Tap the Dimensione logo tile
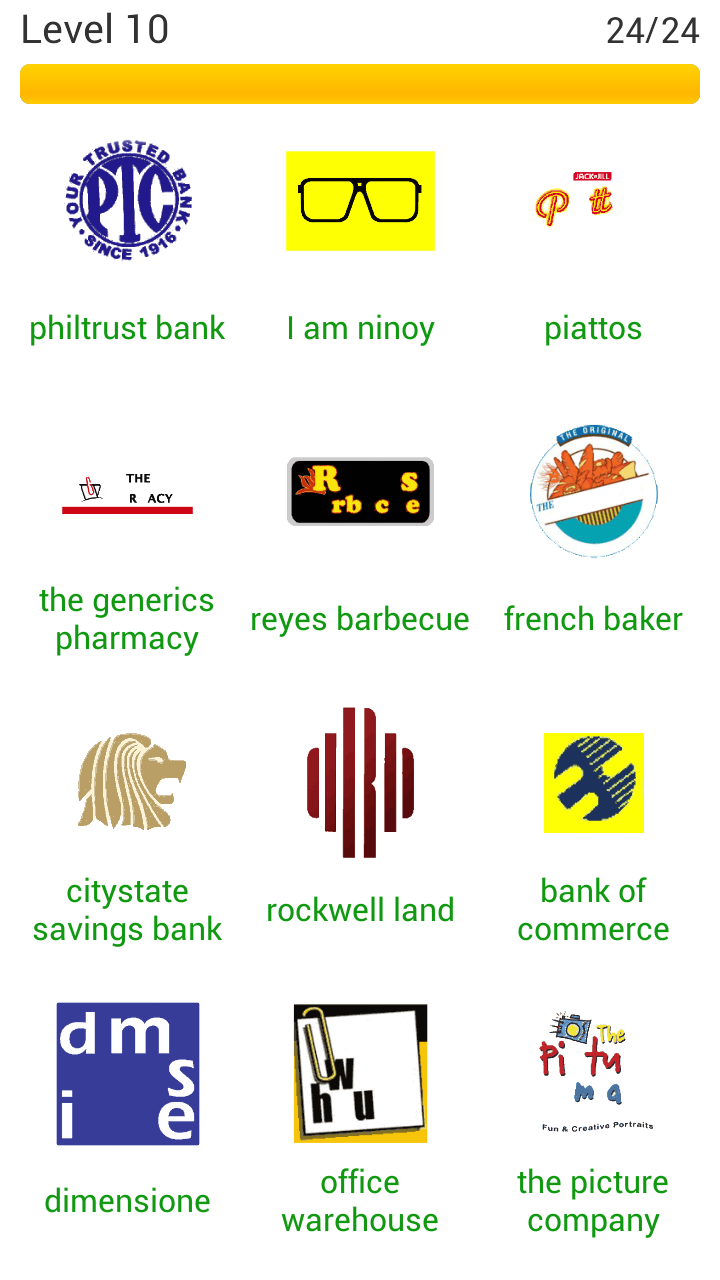The image size is (720, 1280). tap(127, 1073)
